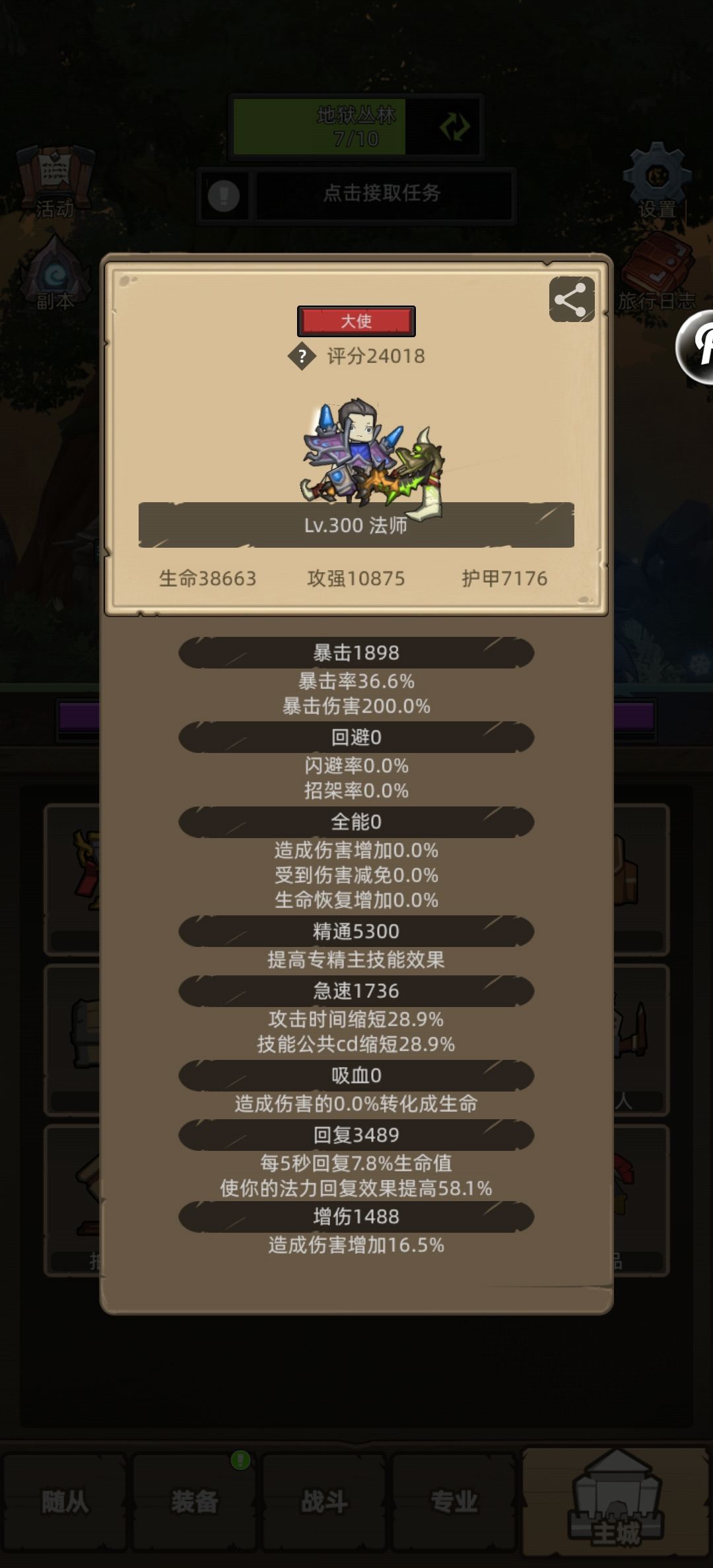713x1568 pixels.
Task: Switch to the 随从 tab
Action: pos(64,1502)
